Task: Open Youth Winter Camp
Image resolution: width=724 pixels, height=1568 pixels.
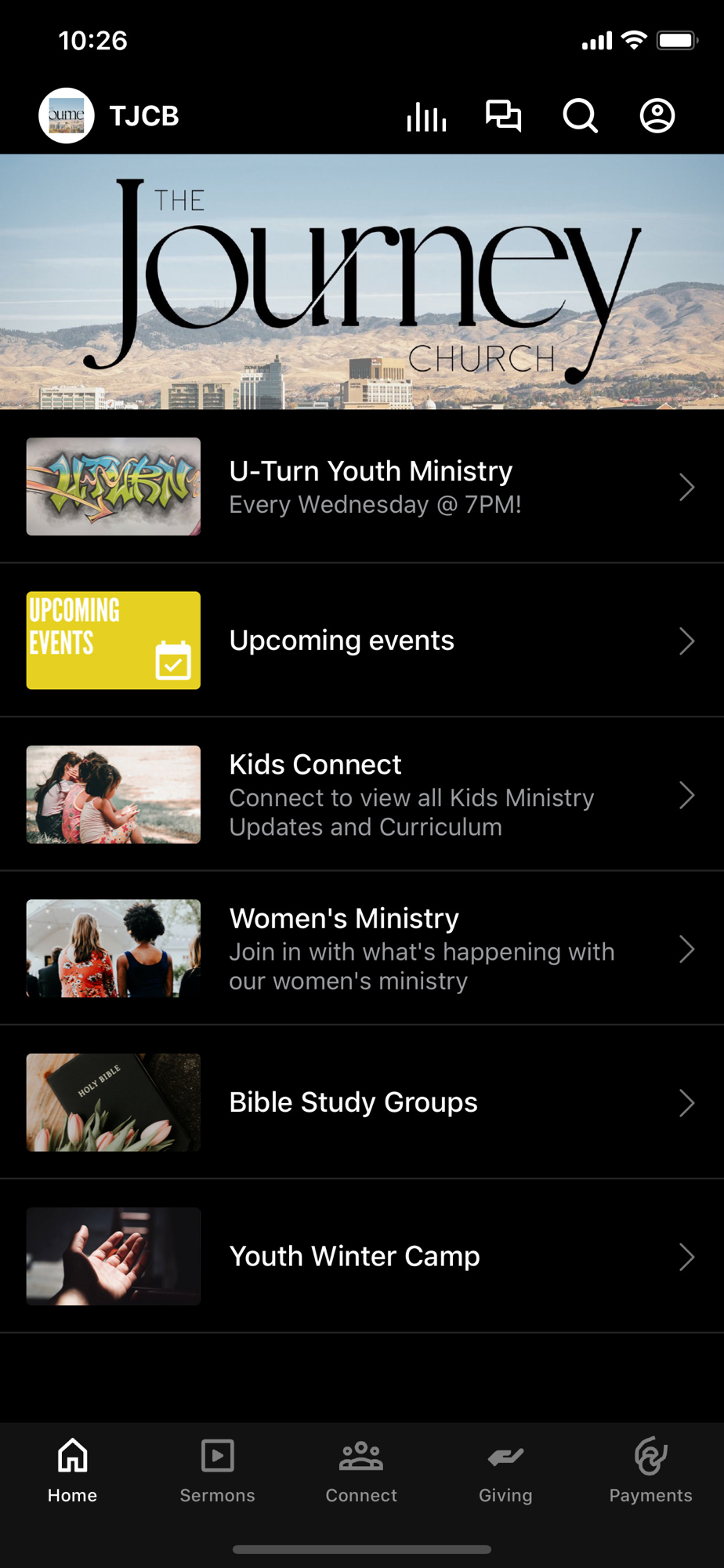Action: pyautogui.click(x=362, y=1256)
